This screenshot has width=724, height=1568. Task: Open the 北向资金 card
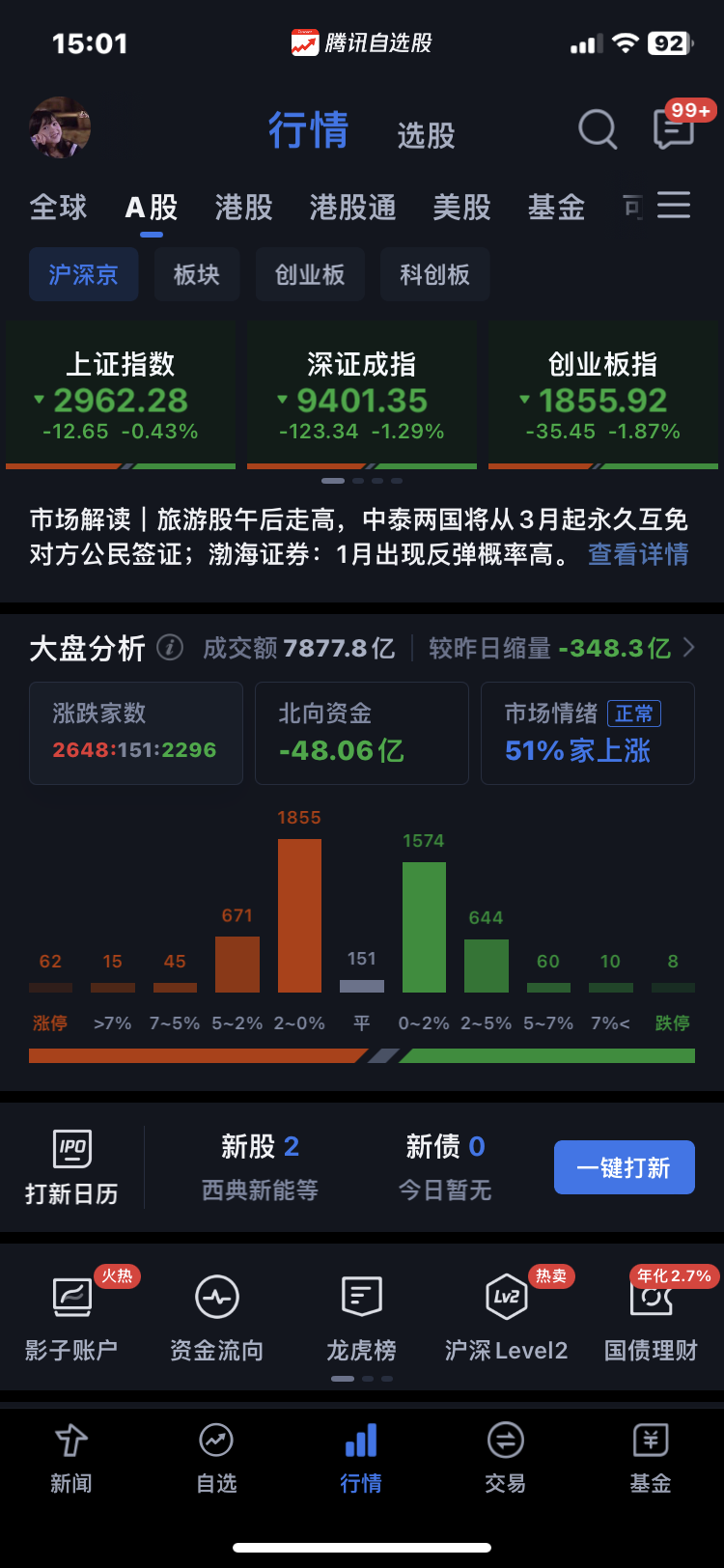point(362,733)
